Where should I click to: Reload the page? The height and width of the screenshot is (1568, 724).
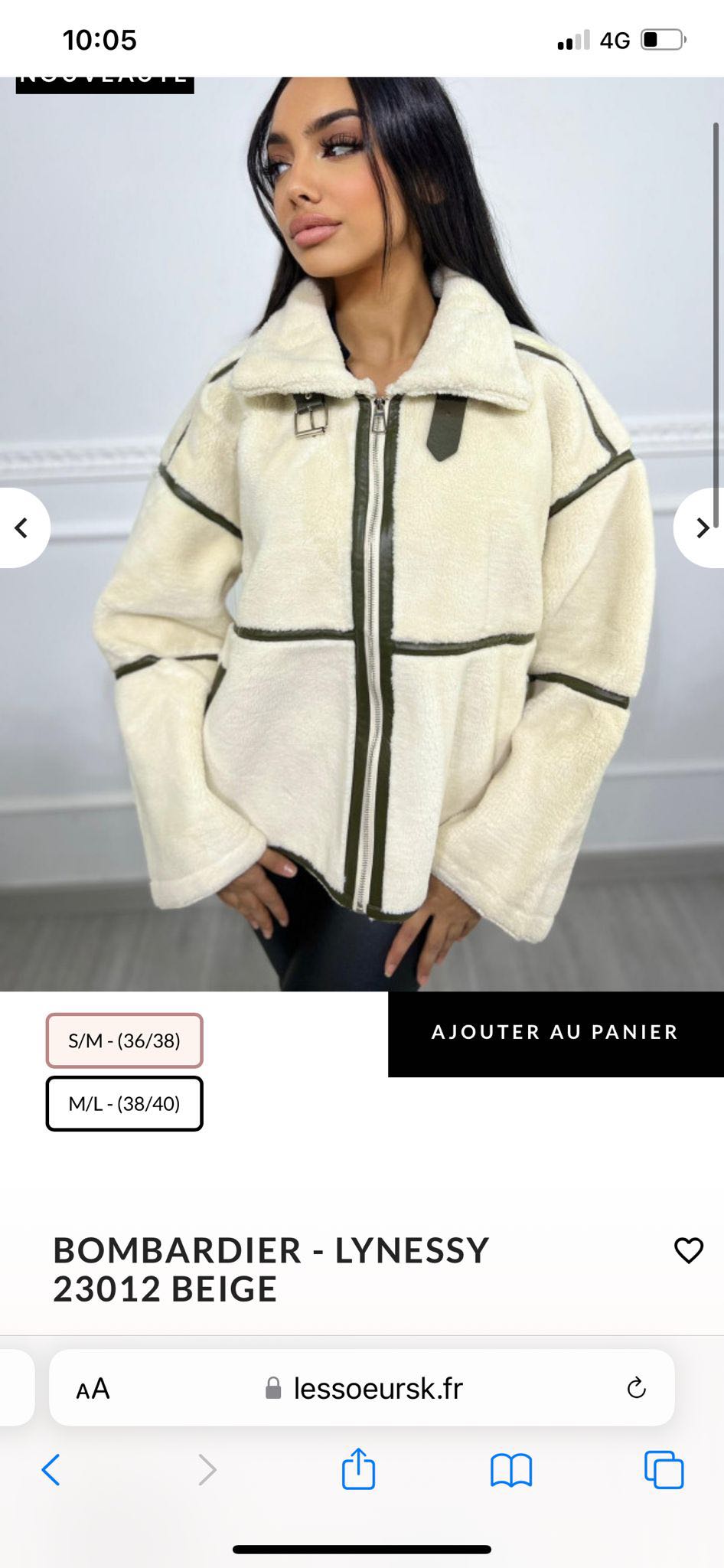click(x=636, y=1388)
